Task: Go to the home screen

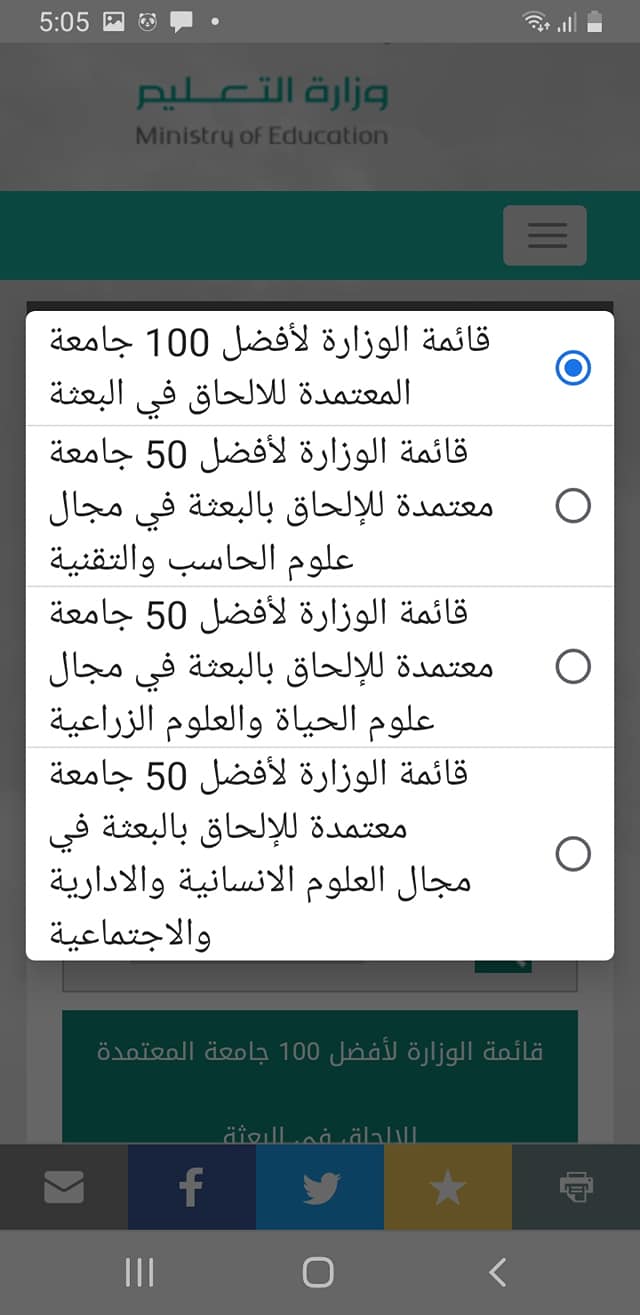Action: click(318, 1272)
